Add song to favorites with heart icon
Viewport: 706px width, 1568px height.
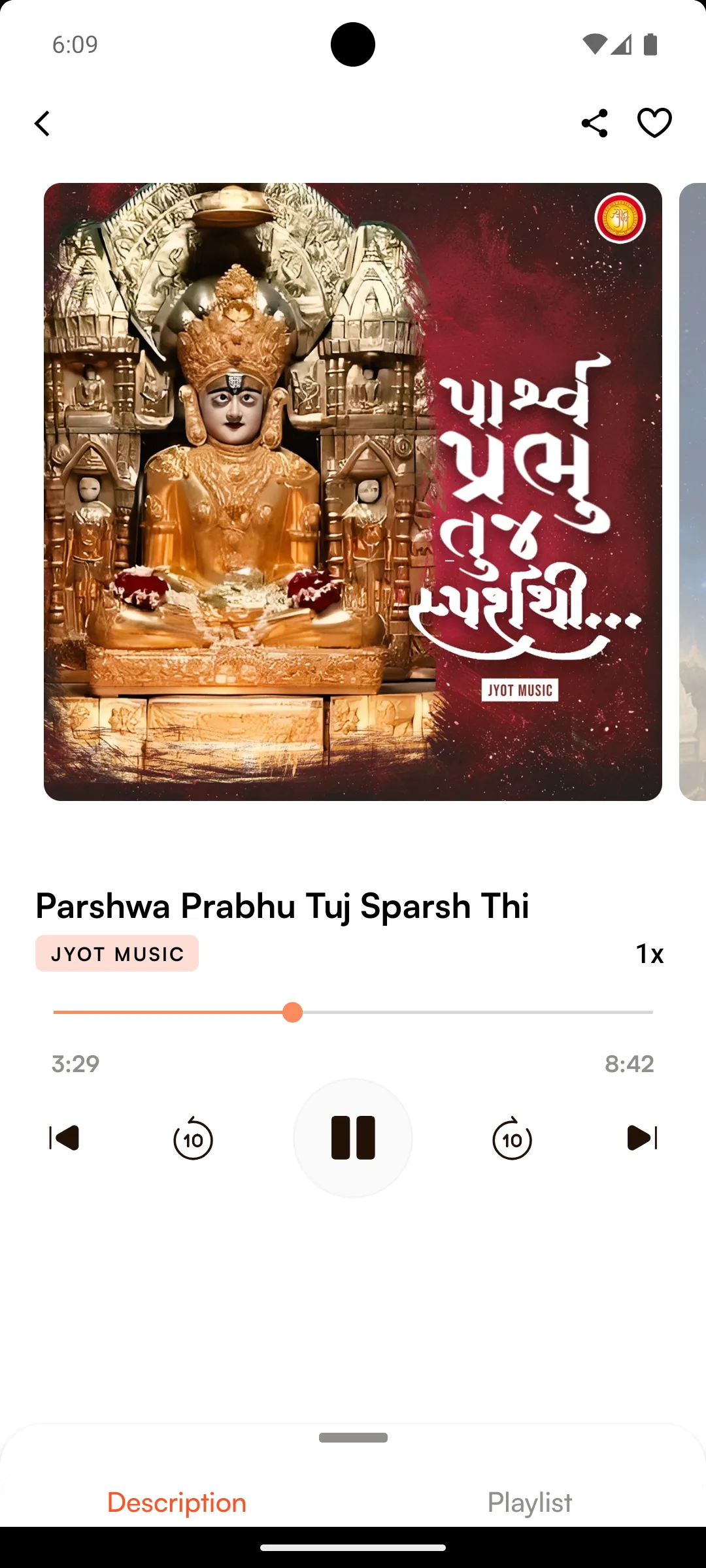tap(654, 123)
